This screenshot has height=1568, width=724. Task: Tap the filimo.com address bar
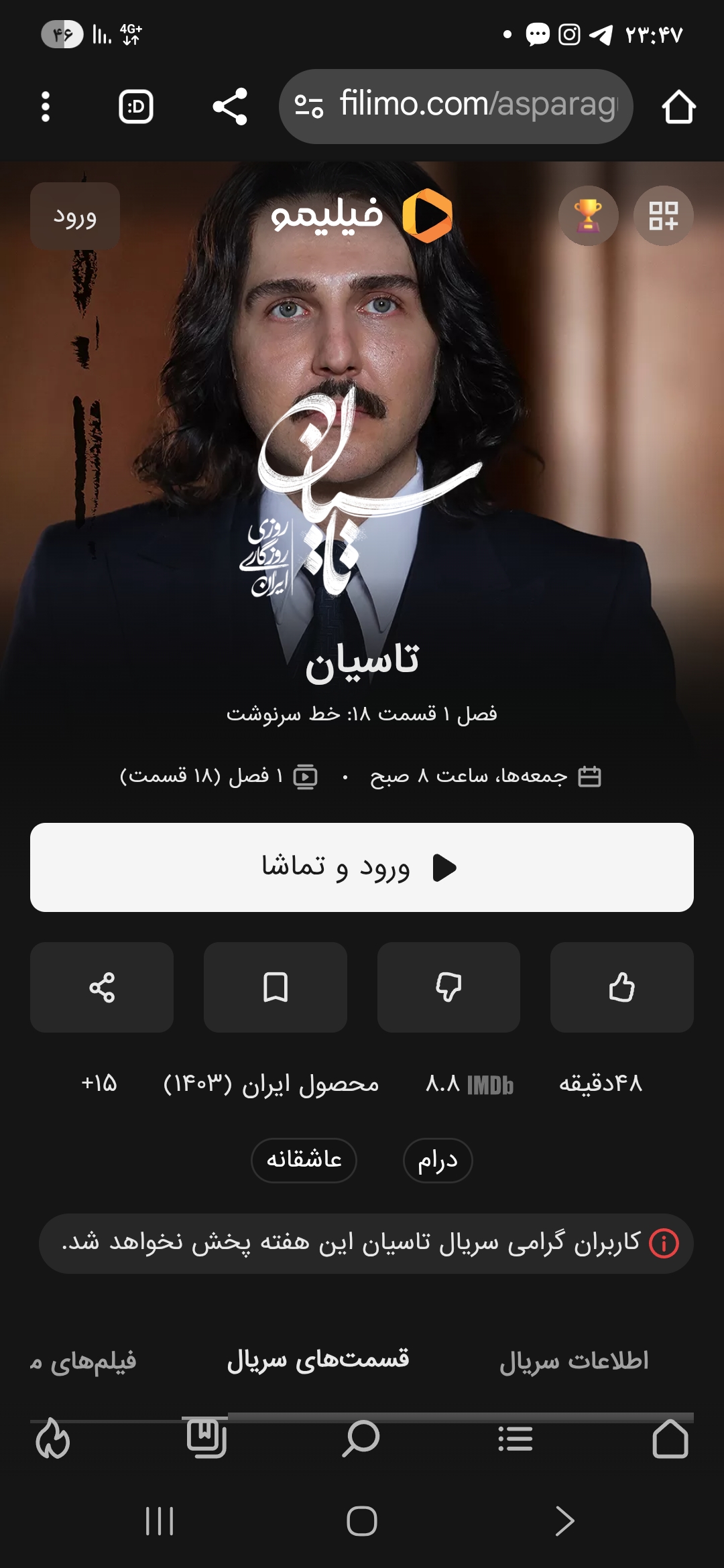coord(456,106)
